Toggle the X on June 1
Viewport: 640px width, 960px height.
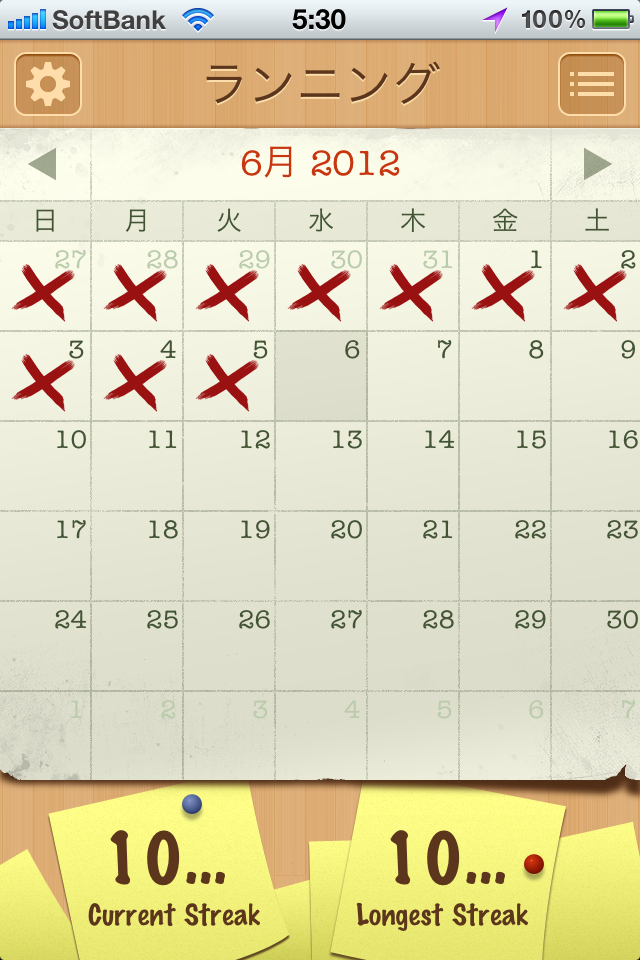(505, 286)
